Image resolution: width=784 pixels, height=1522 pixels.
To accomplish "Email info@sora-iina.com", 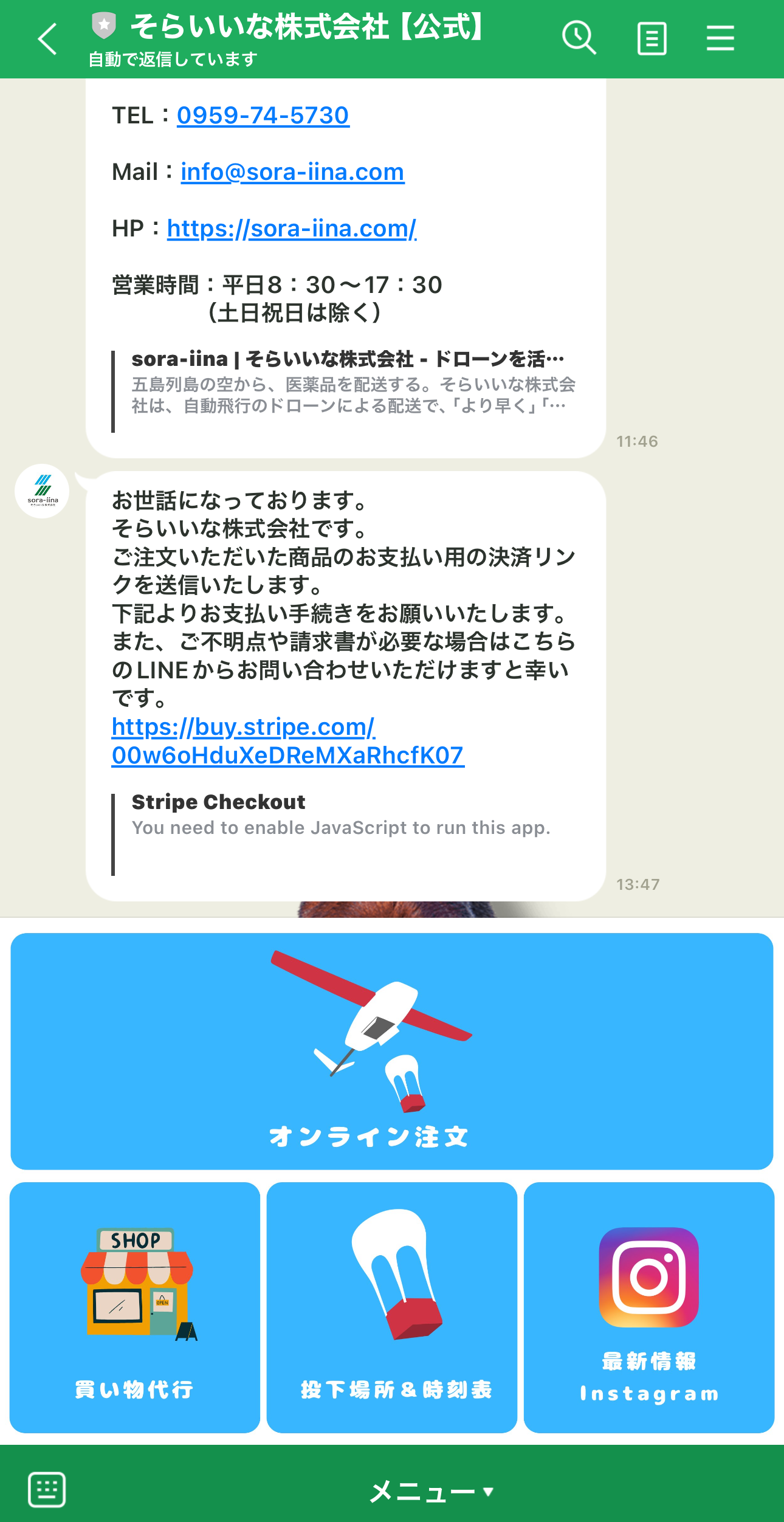I will (x=292, y=172).
